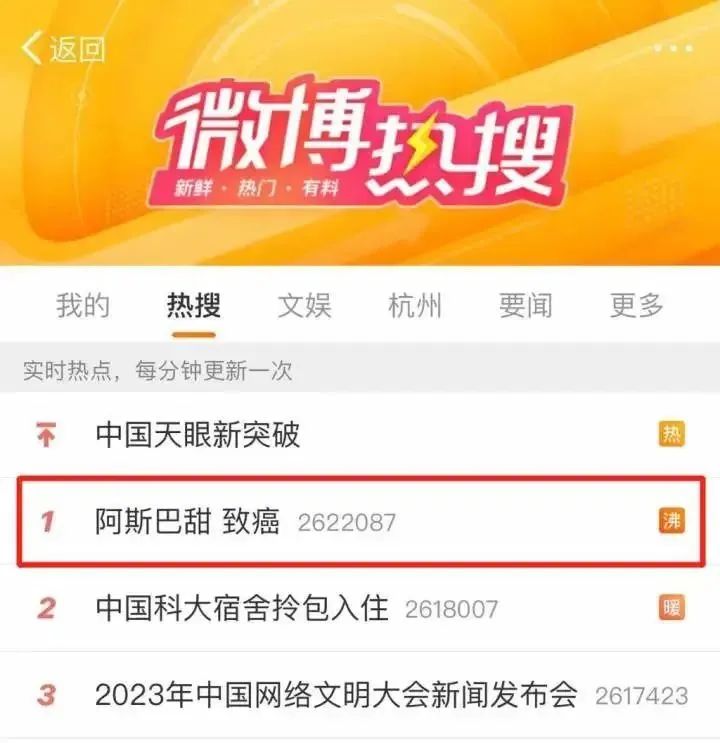
Task: Select the 热搜 tab
Action: 193,306
